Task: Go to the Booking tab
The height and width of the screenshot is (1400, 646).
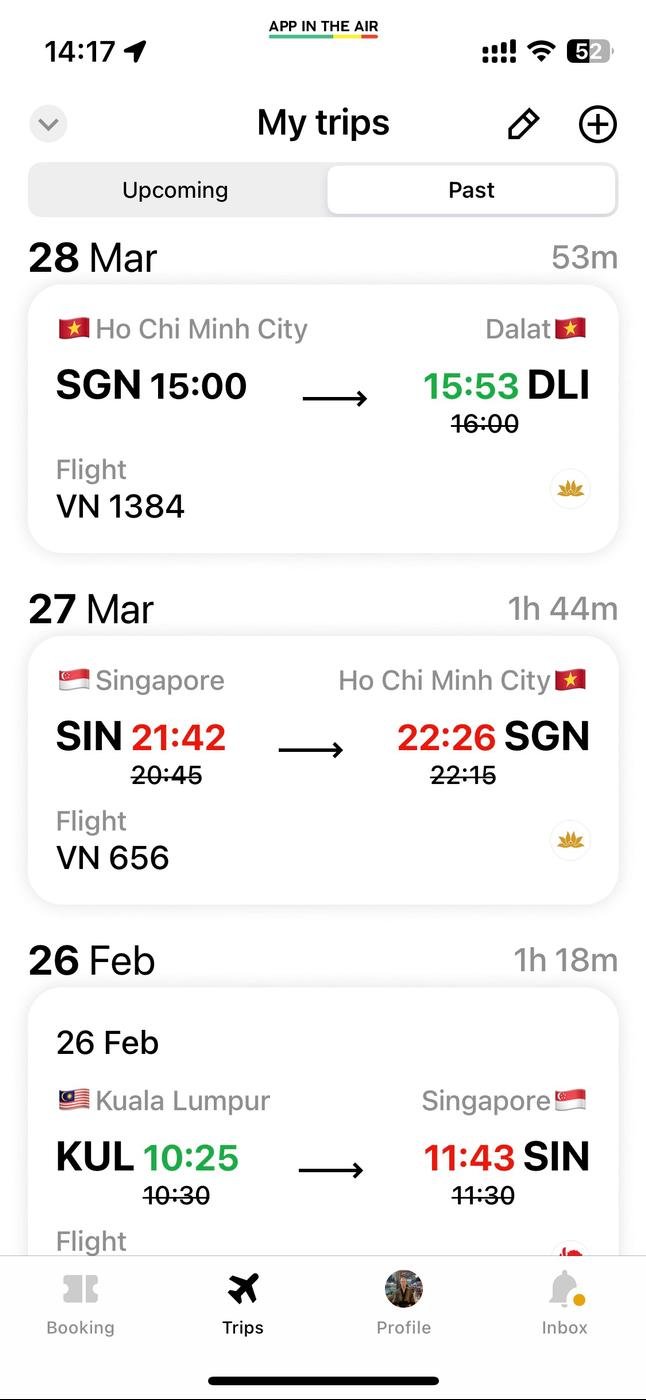Action: click(x=81, y=1304)
